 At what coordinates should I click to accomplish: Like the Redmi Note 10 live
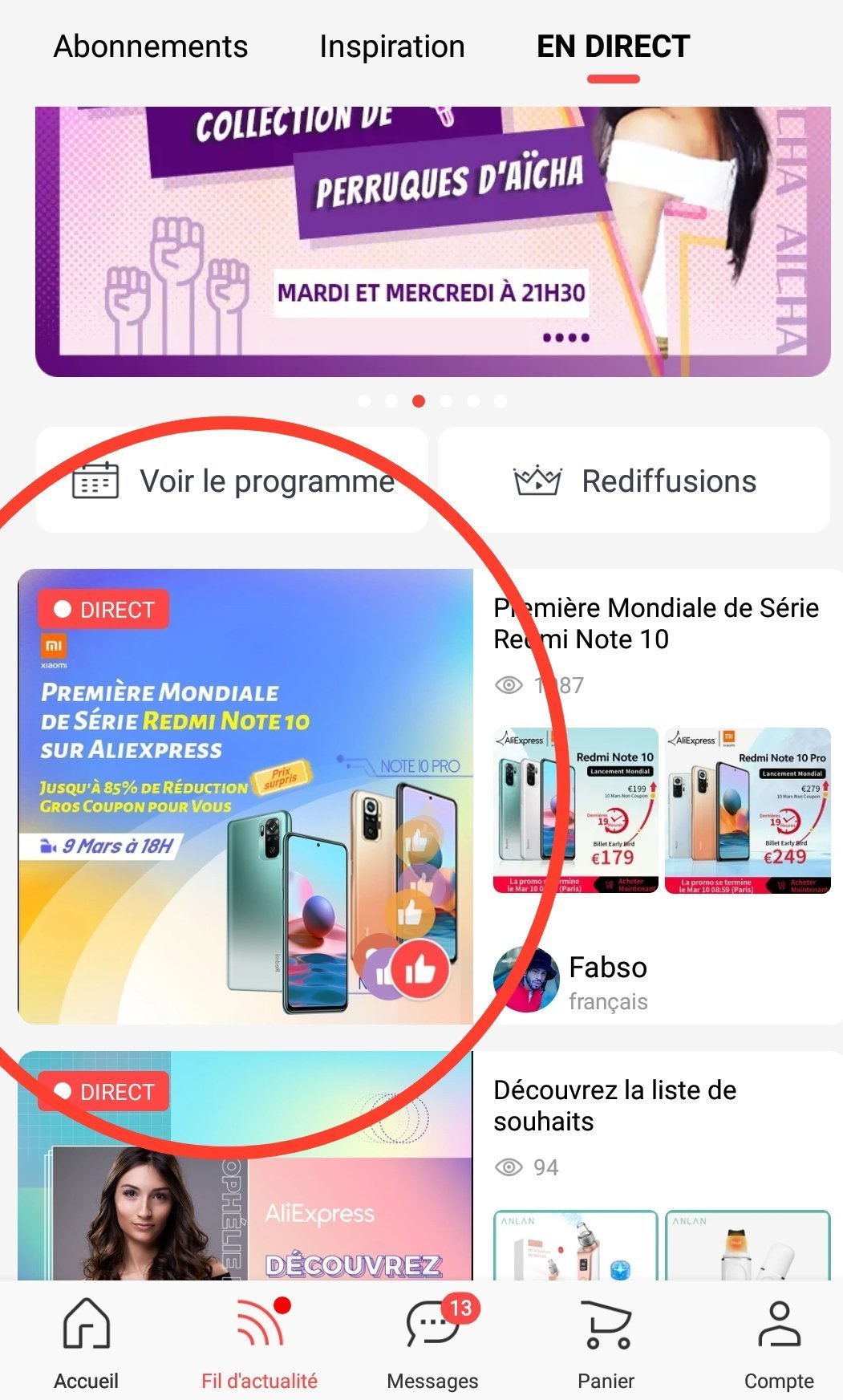(x=420, y=972)
